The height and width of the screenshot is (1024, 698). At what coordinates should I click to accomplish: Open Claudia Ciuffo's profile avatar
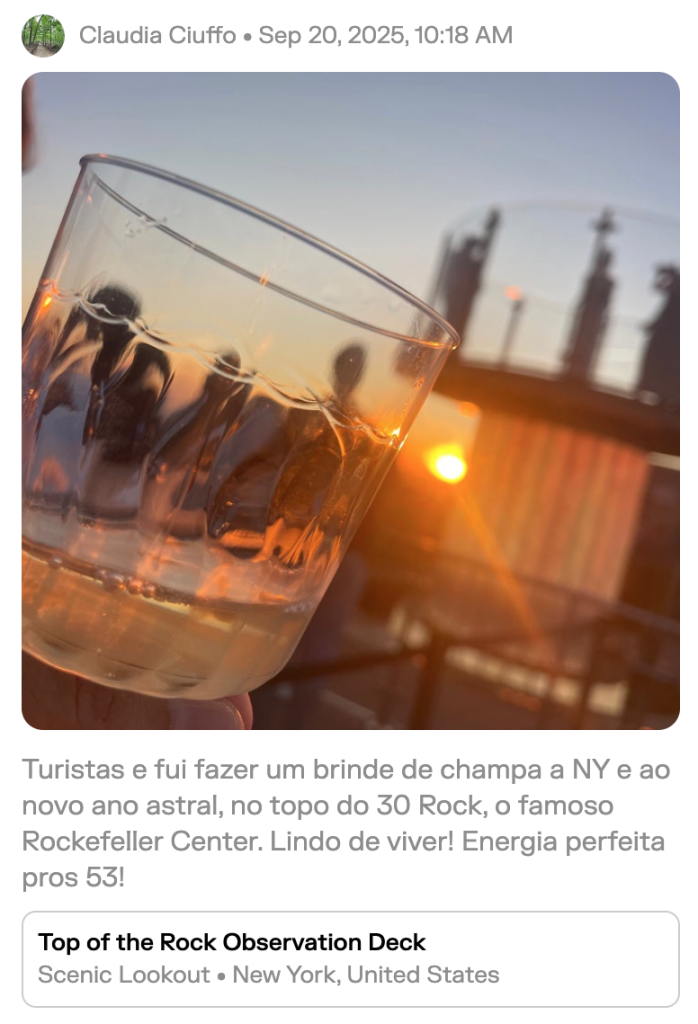43,36
